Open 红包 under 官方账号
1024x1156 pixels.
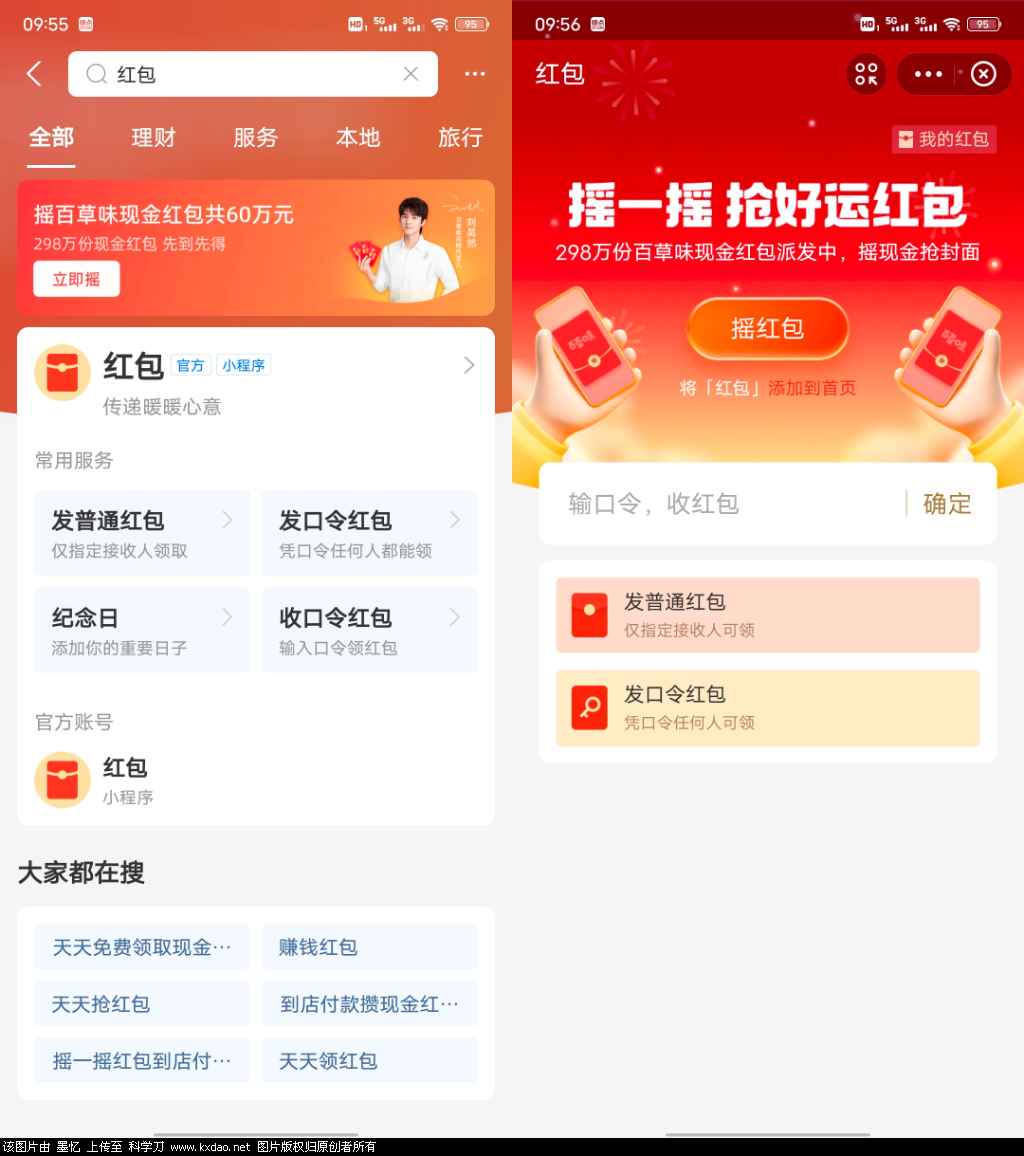[125, 780]
